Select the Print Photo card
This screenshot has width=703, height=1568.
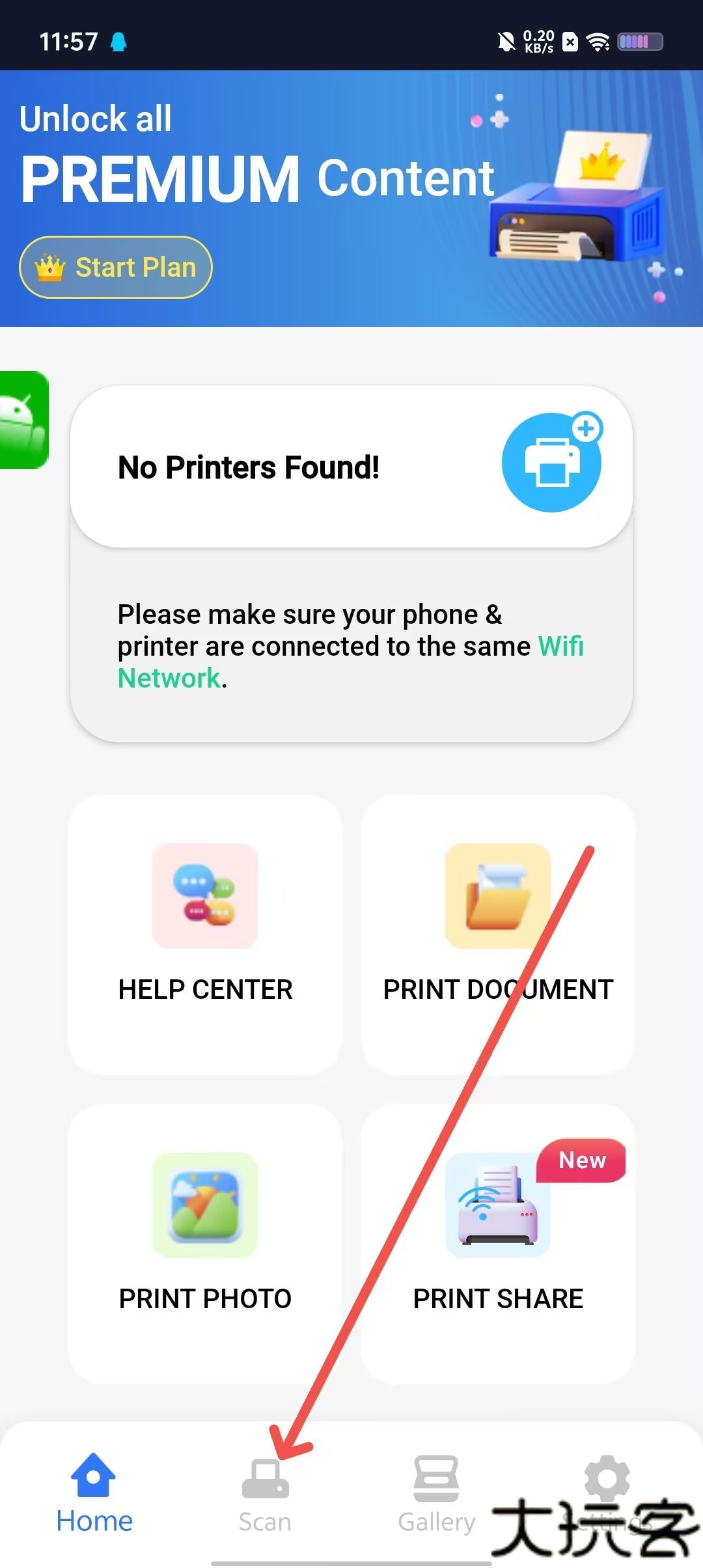[205, 1244]
